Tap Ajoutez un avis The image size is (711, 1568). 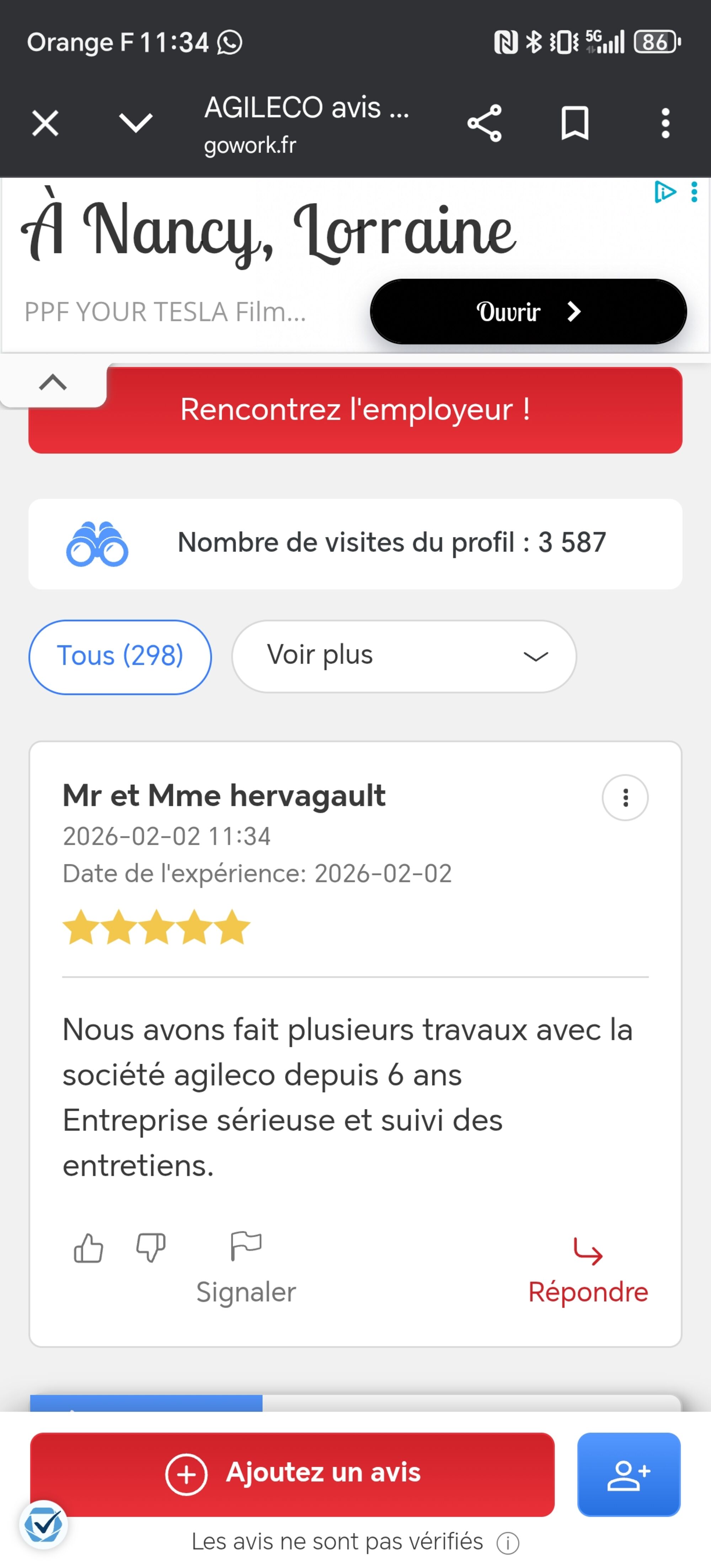pyautogui.click(x=292, y=1474)
